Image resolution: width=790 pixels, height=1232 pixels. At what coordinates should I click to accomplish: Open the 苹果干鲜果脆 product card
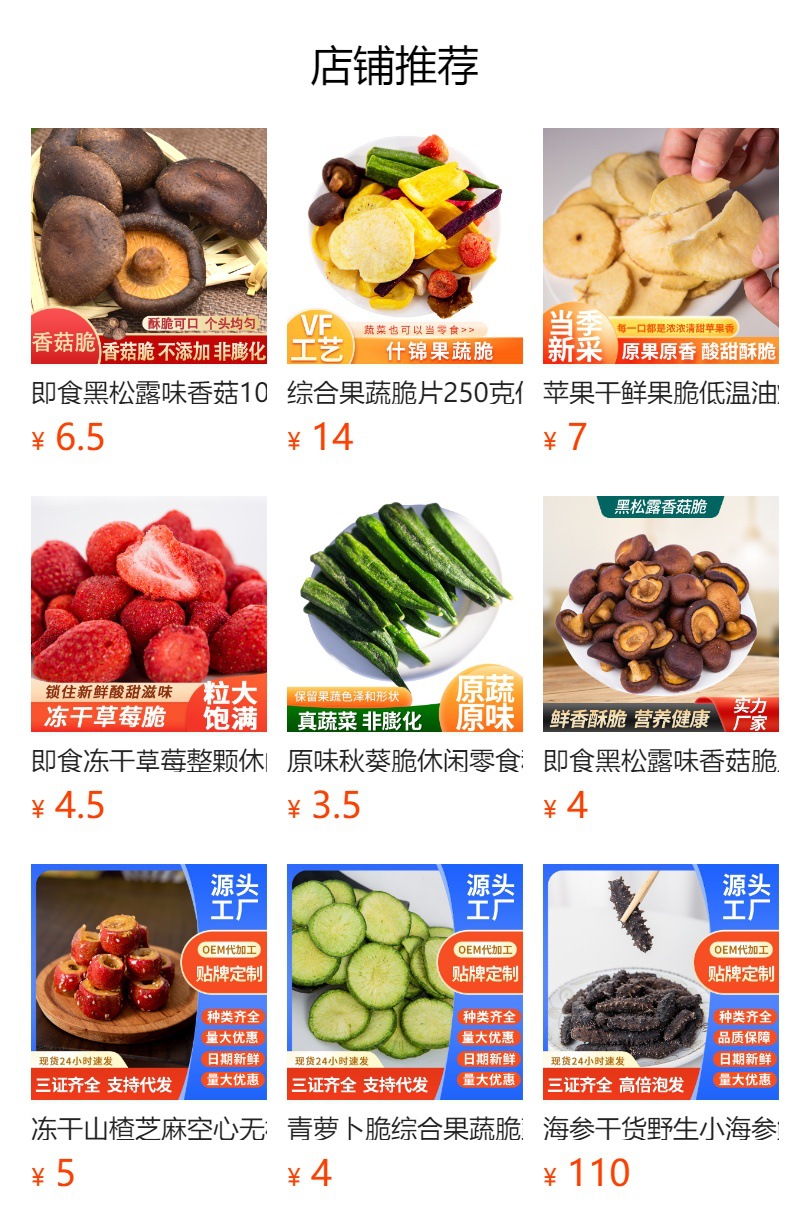click(x=661, y=246)
